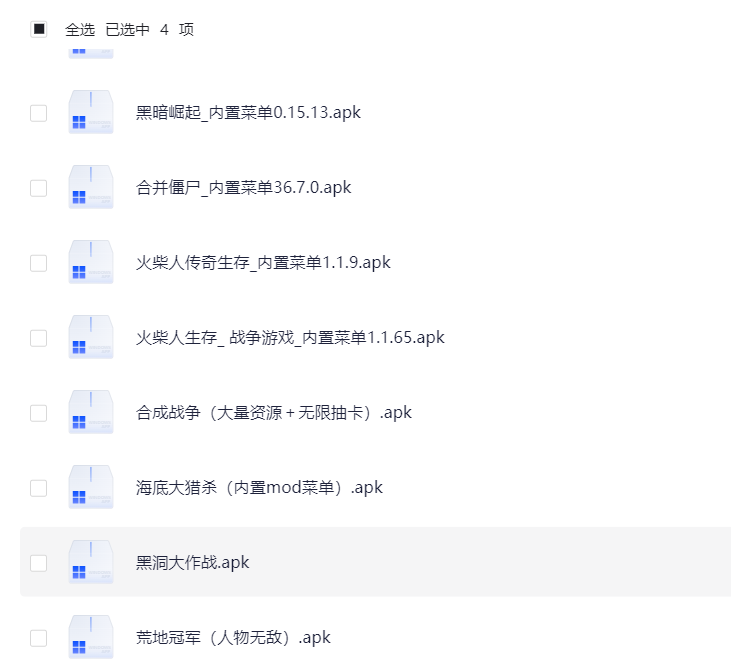
Task: Tick the checkbox for 火柴人传奇生存_内置菜单1.1.9.apk
Action: click(39, 263)
